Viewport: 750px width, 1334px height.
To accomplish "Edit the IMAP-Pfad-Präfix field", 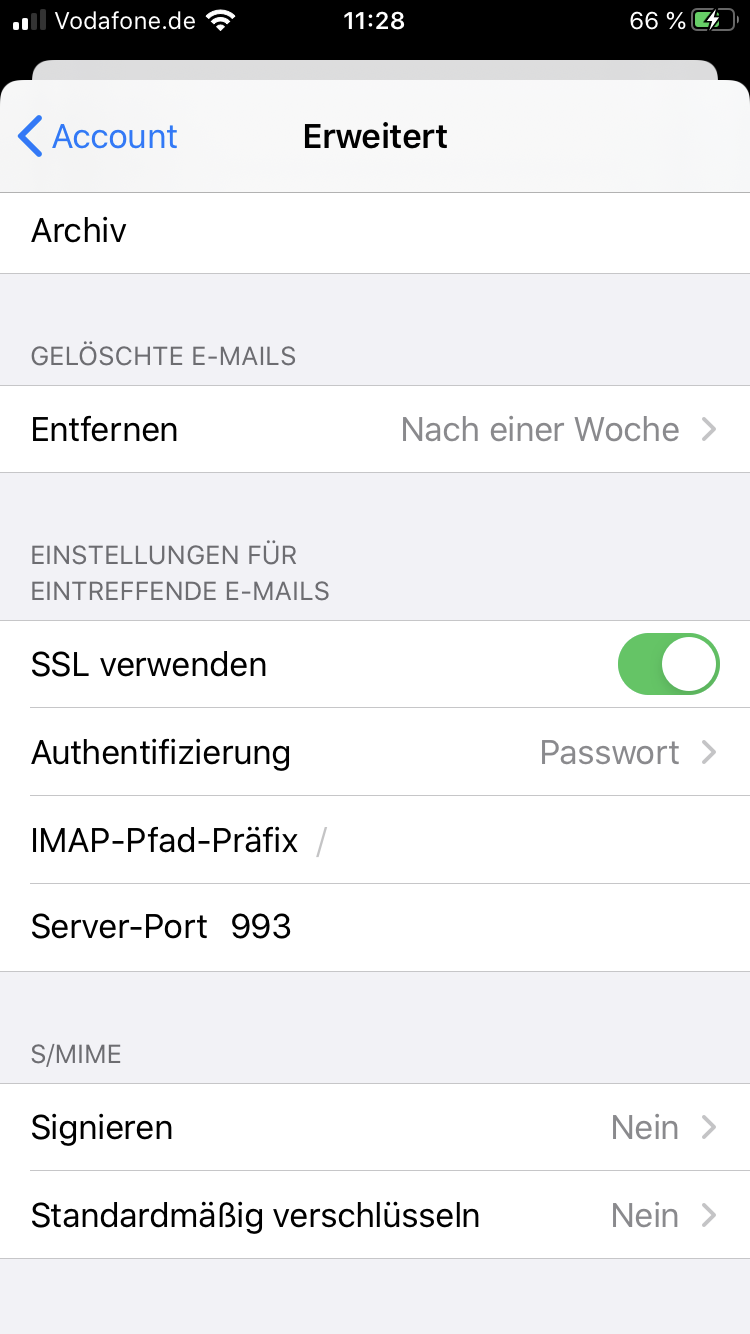I will coord(500,841).
